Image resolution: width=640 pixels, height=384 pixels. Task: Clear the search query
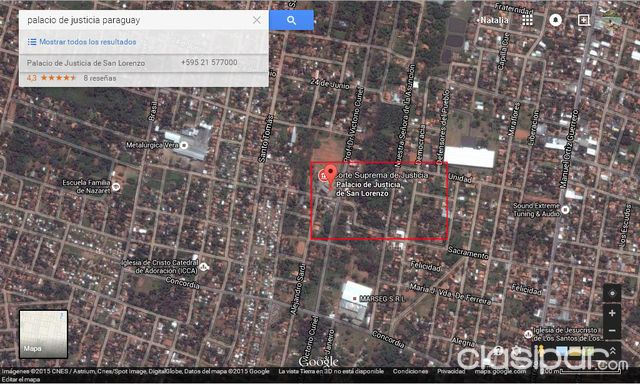coord(257,20)
